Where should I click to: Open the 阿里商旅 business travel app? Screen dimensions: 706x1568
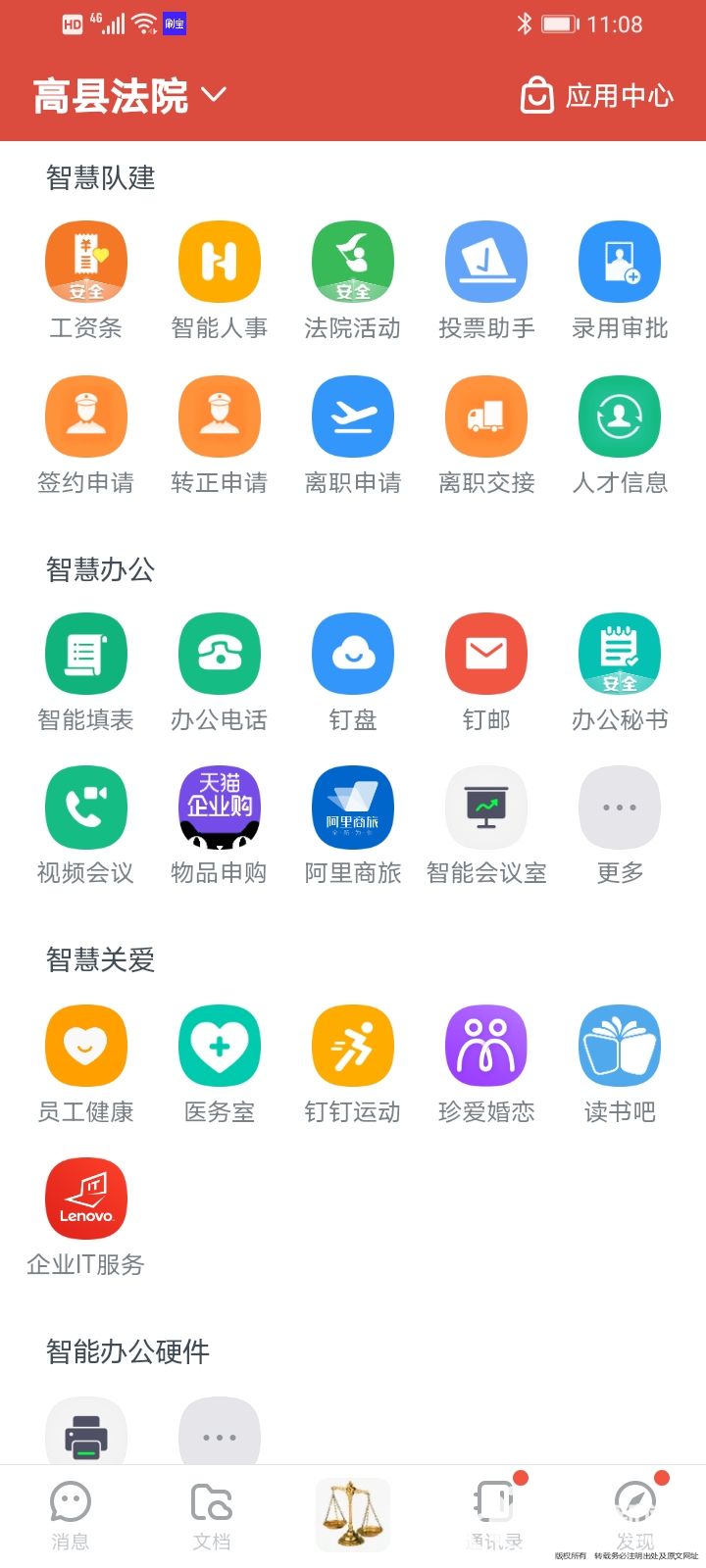click(353, 808)
